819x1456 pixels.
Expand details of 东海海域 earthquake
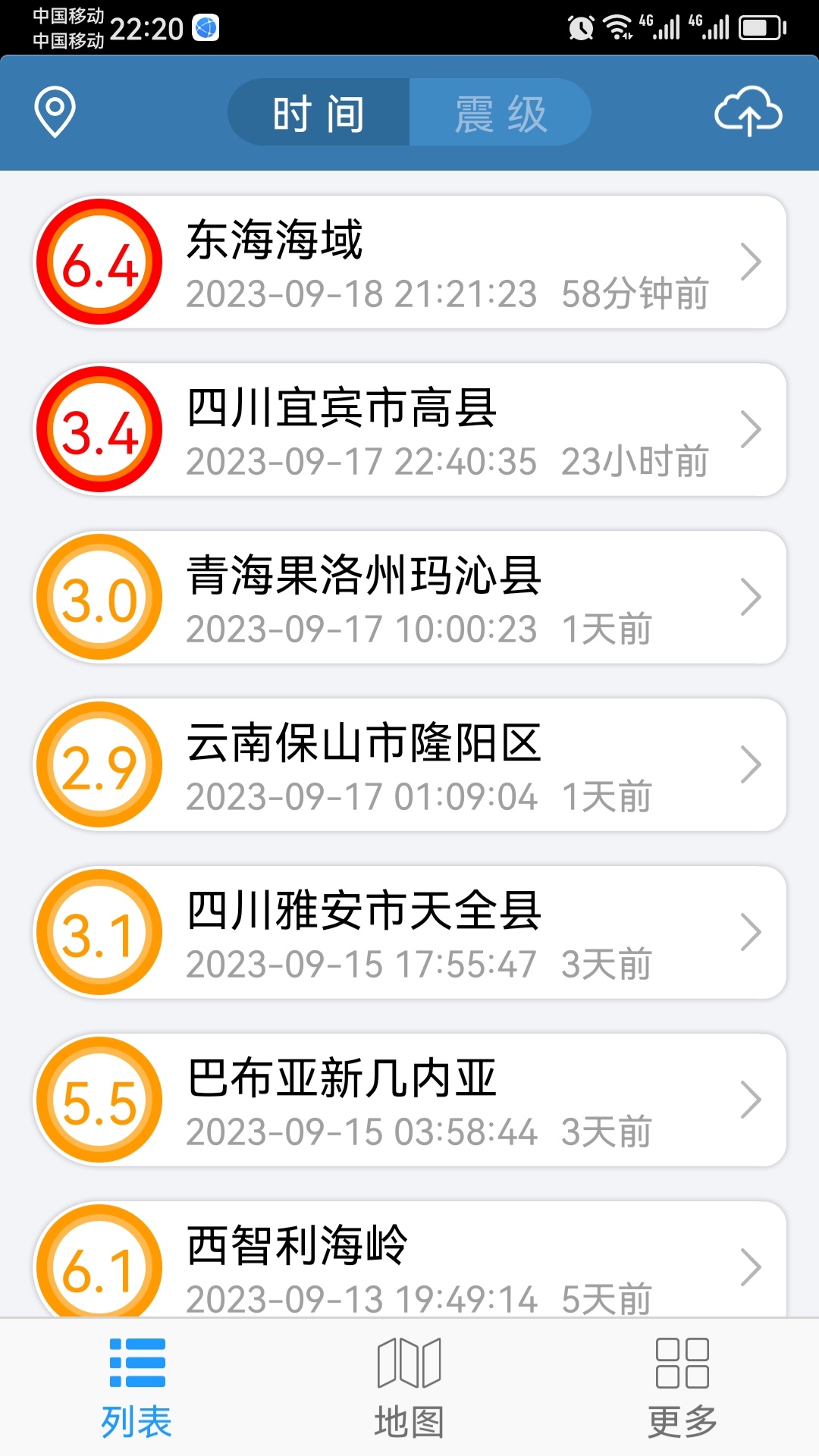[754, 261]
